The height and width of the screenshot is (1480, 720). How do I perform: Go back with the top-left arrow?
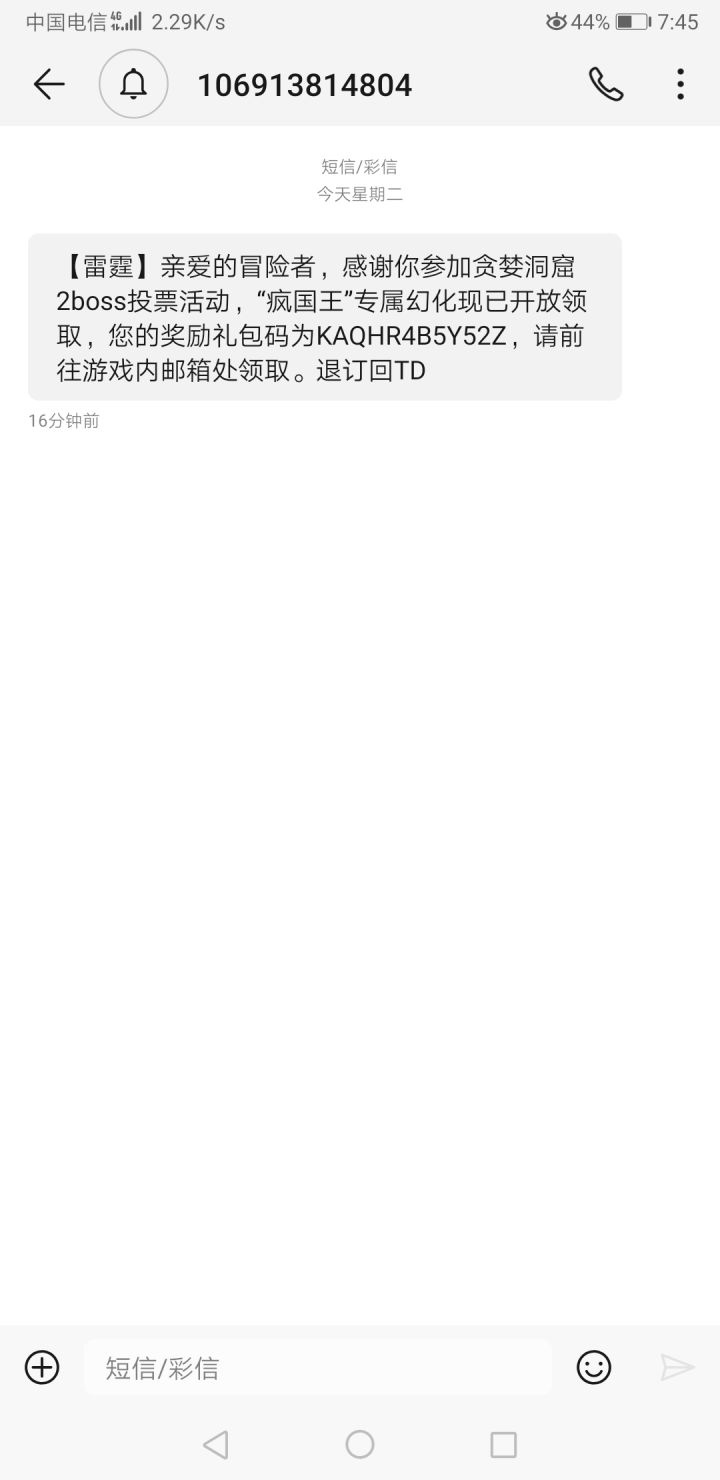(x=49, y=85)
